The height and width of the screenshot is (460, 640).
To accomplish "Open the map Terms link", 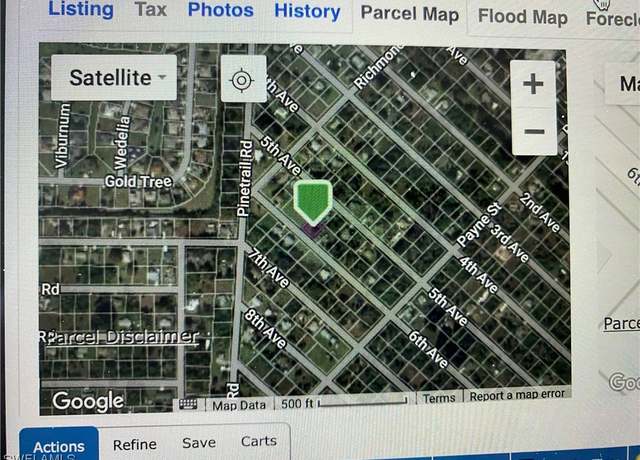I will coord(439,398).
